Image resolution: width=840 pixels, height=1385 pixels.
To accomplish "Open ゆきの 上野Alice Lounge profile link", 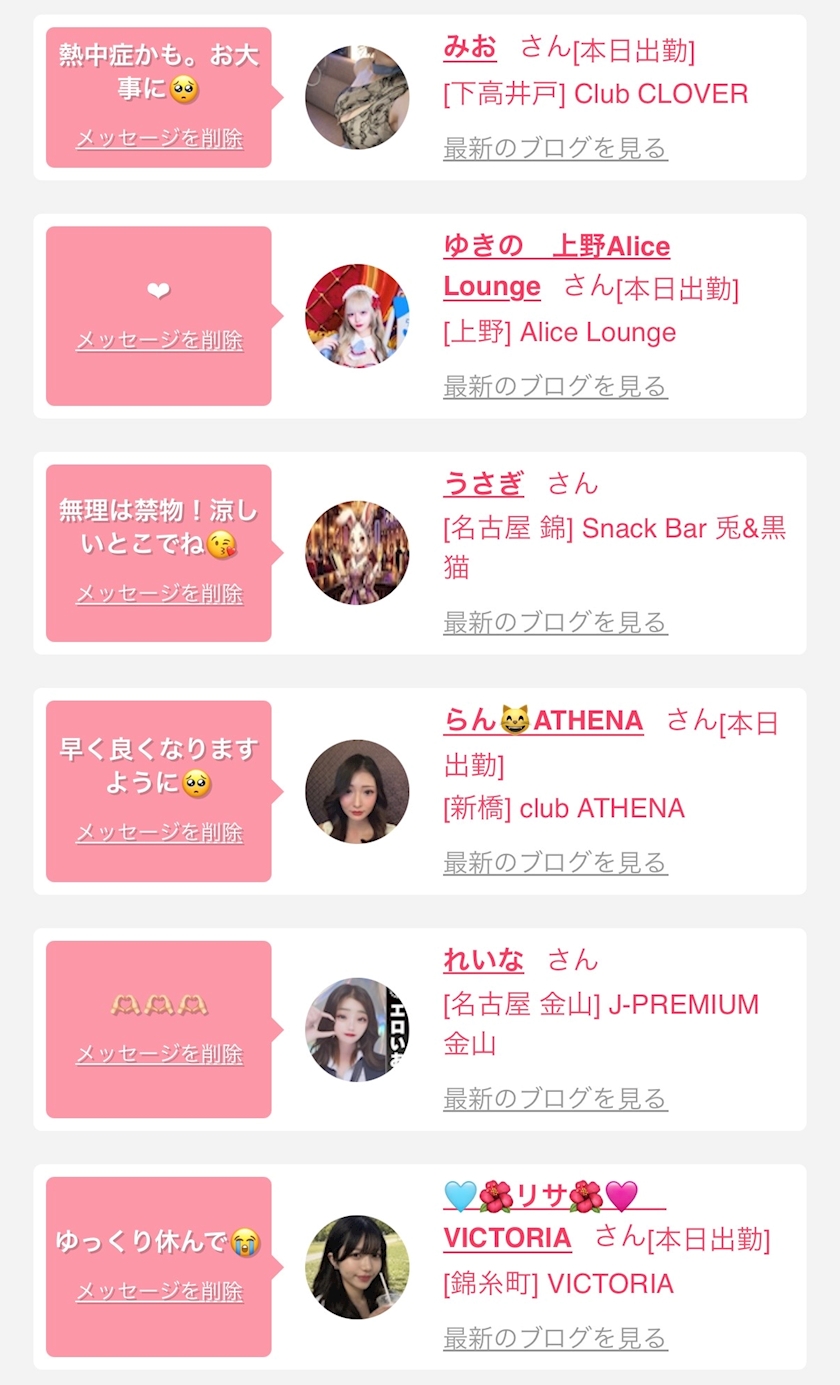I will click(x=556, y=266).
